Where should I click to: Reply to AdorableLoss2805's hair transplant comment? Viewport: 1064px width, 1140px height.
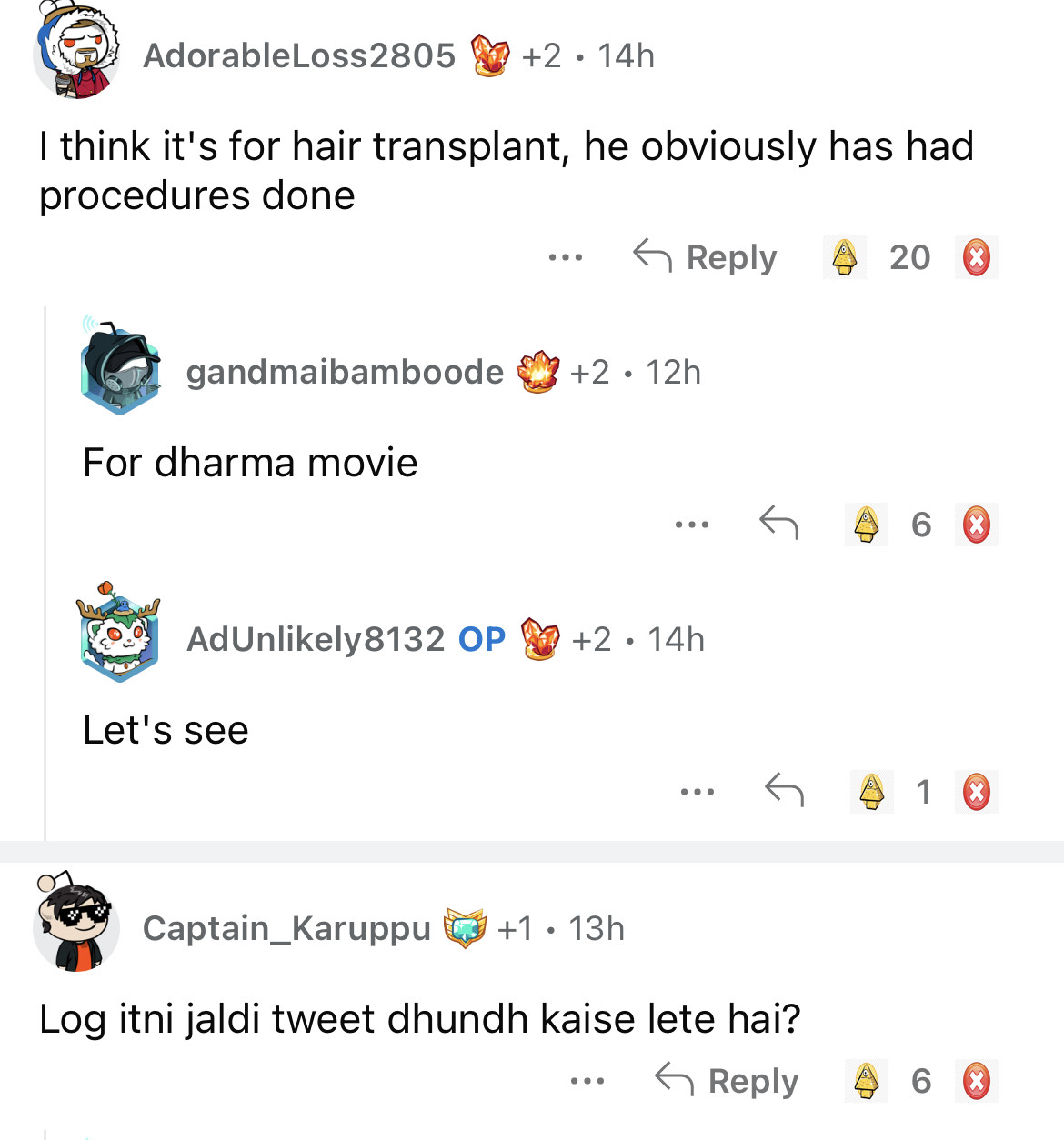coord(706,257)
